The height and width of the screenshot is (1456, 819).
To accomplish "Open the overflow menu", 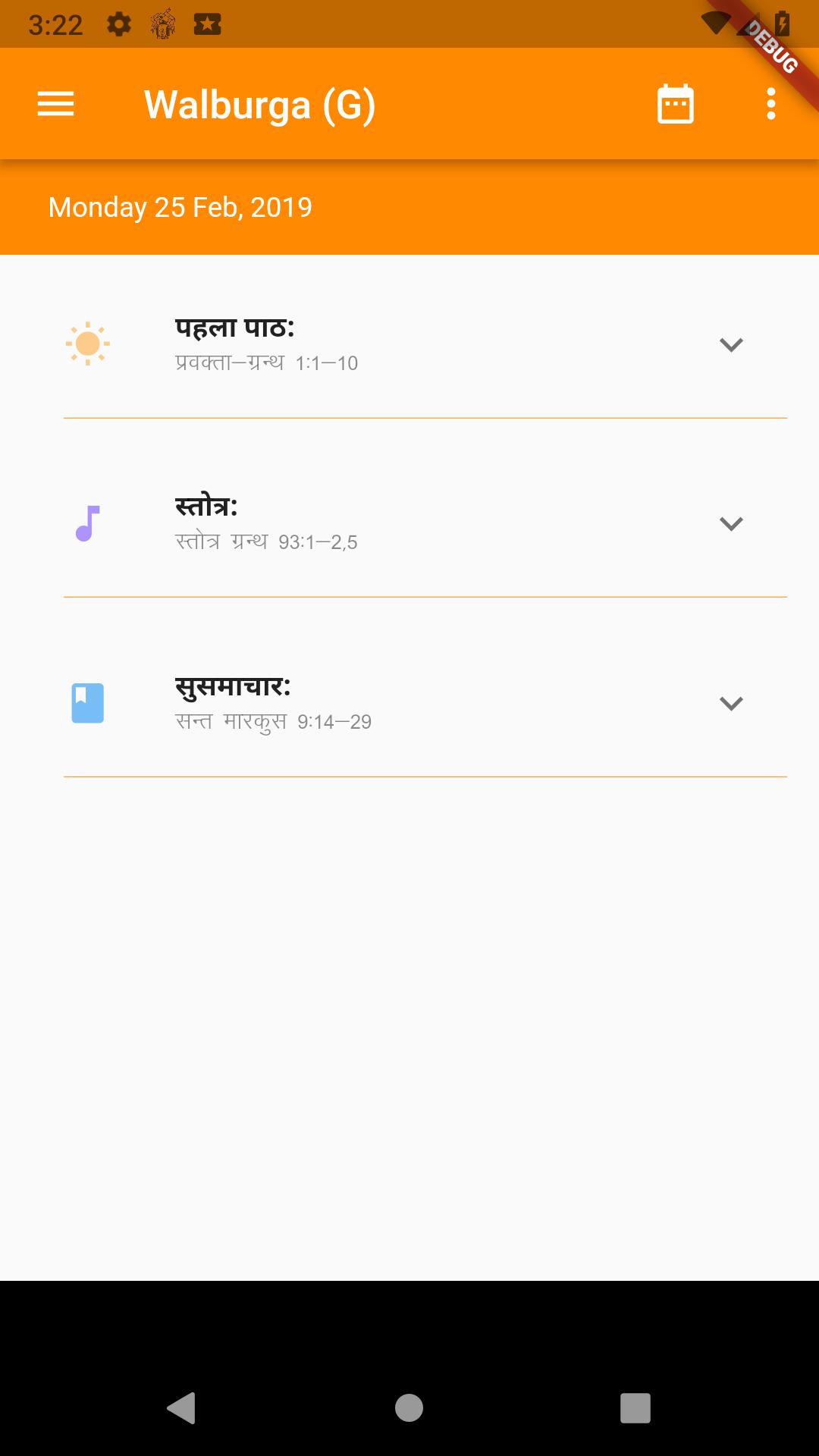I will (x=770, y=104).
